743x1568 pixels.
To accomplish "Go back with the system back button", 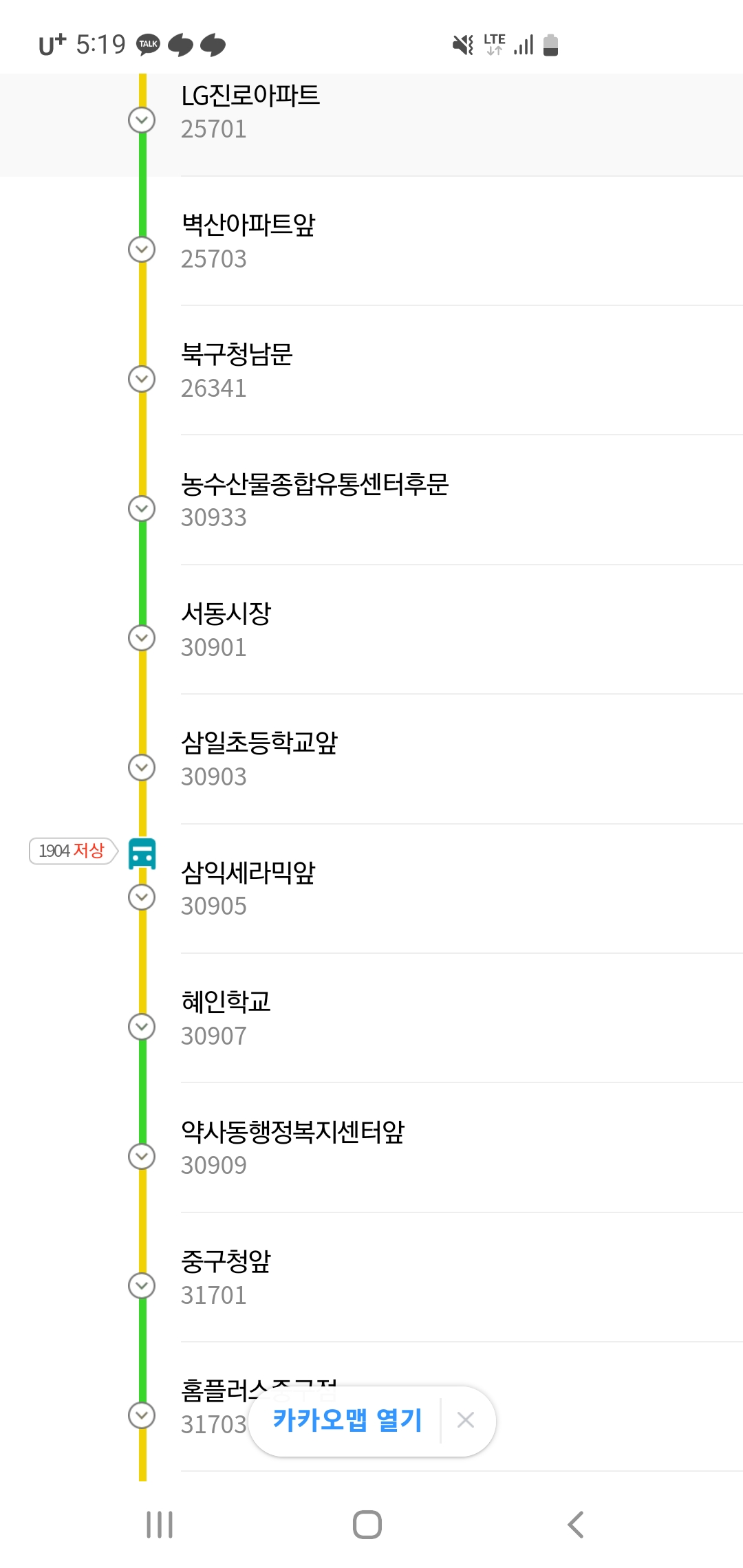I will tap(575, 1525).
